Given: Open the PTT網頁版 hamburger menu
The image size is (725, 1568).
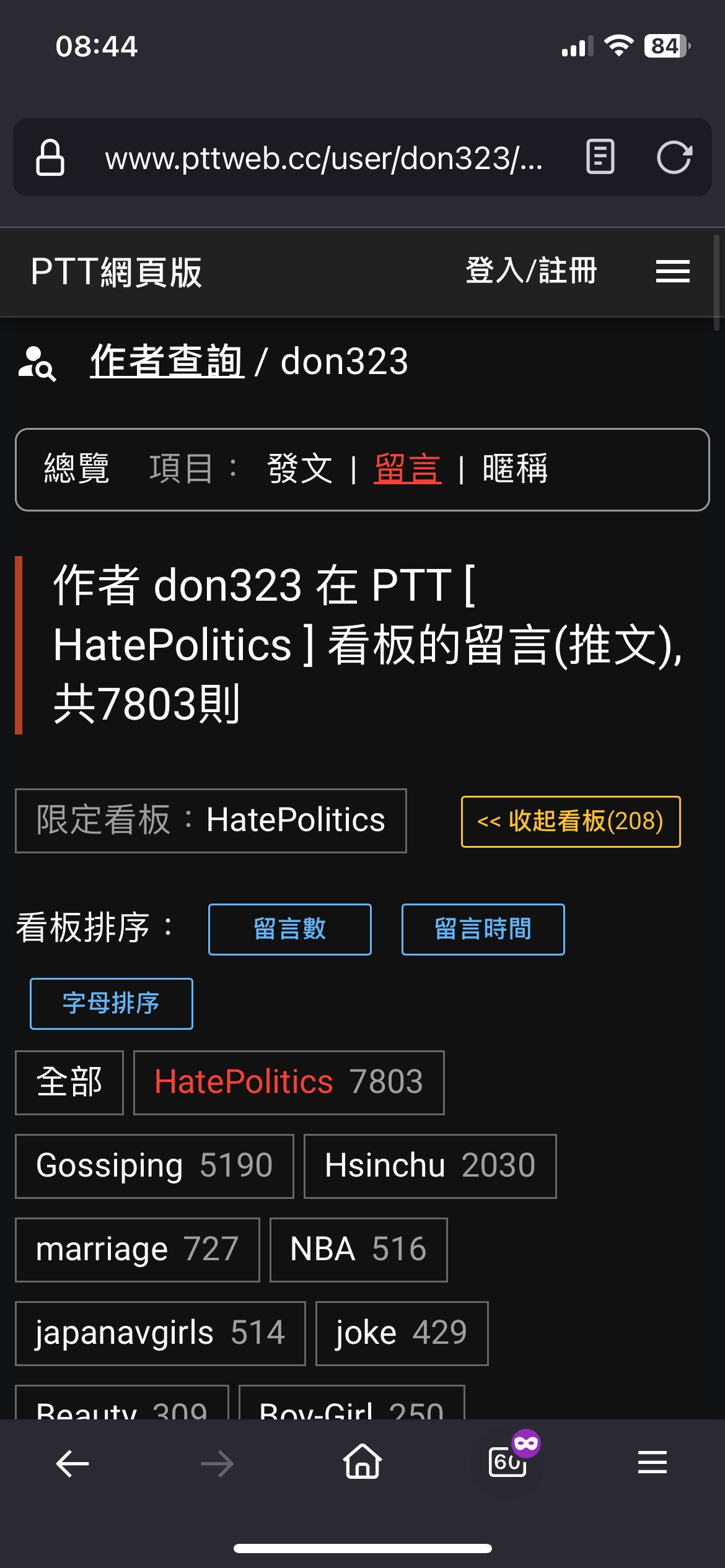Looking at the screenshot, I should tap(672, 271).
